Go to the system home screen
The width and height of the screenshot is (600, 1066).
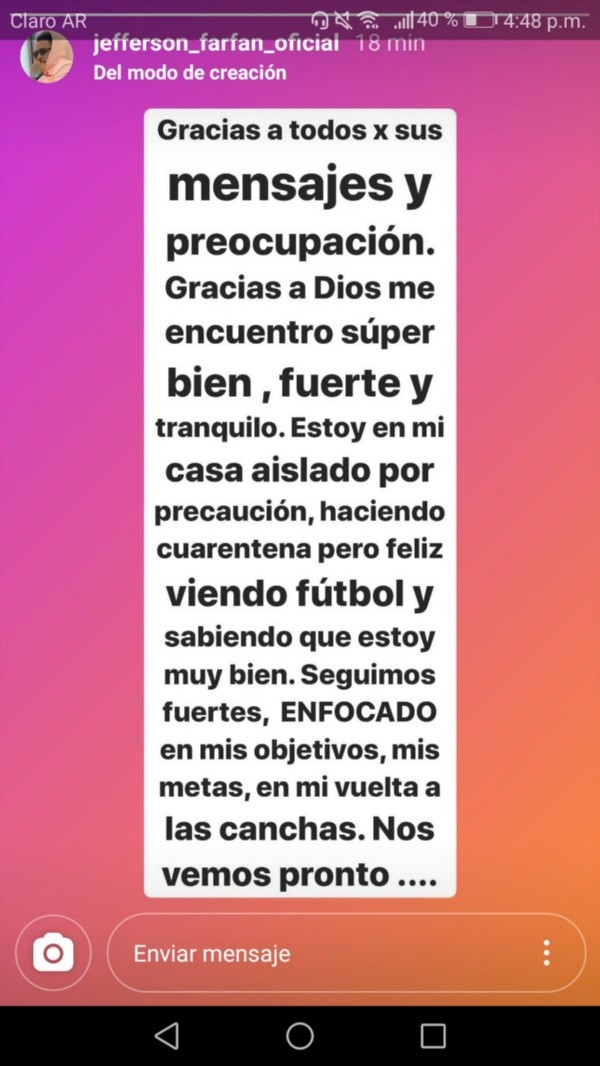(300, 1036)
